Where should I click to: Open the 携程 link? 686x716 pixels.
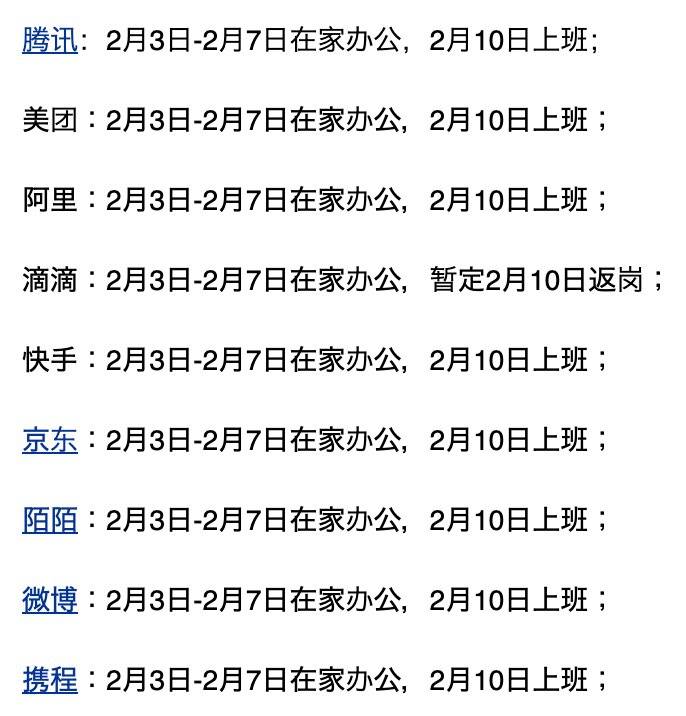coord(49,680)
